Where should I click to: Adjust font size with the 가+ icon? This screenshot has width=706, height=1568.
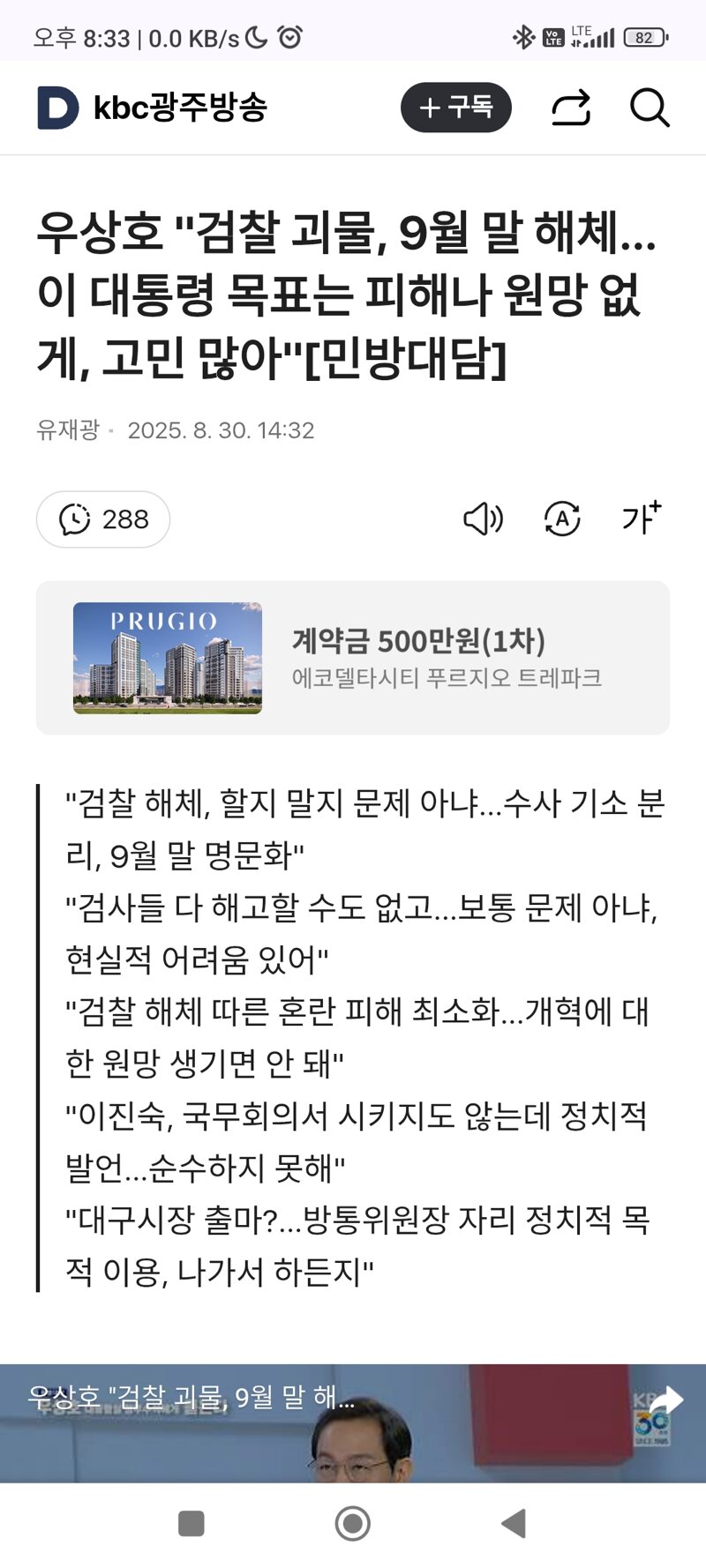click(x=642, y=518)
